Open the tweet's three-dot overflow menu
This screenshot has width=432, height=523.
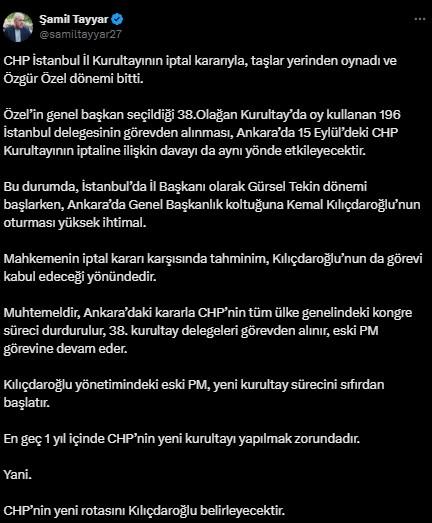click(420, 19)
